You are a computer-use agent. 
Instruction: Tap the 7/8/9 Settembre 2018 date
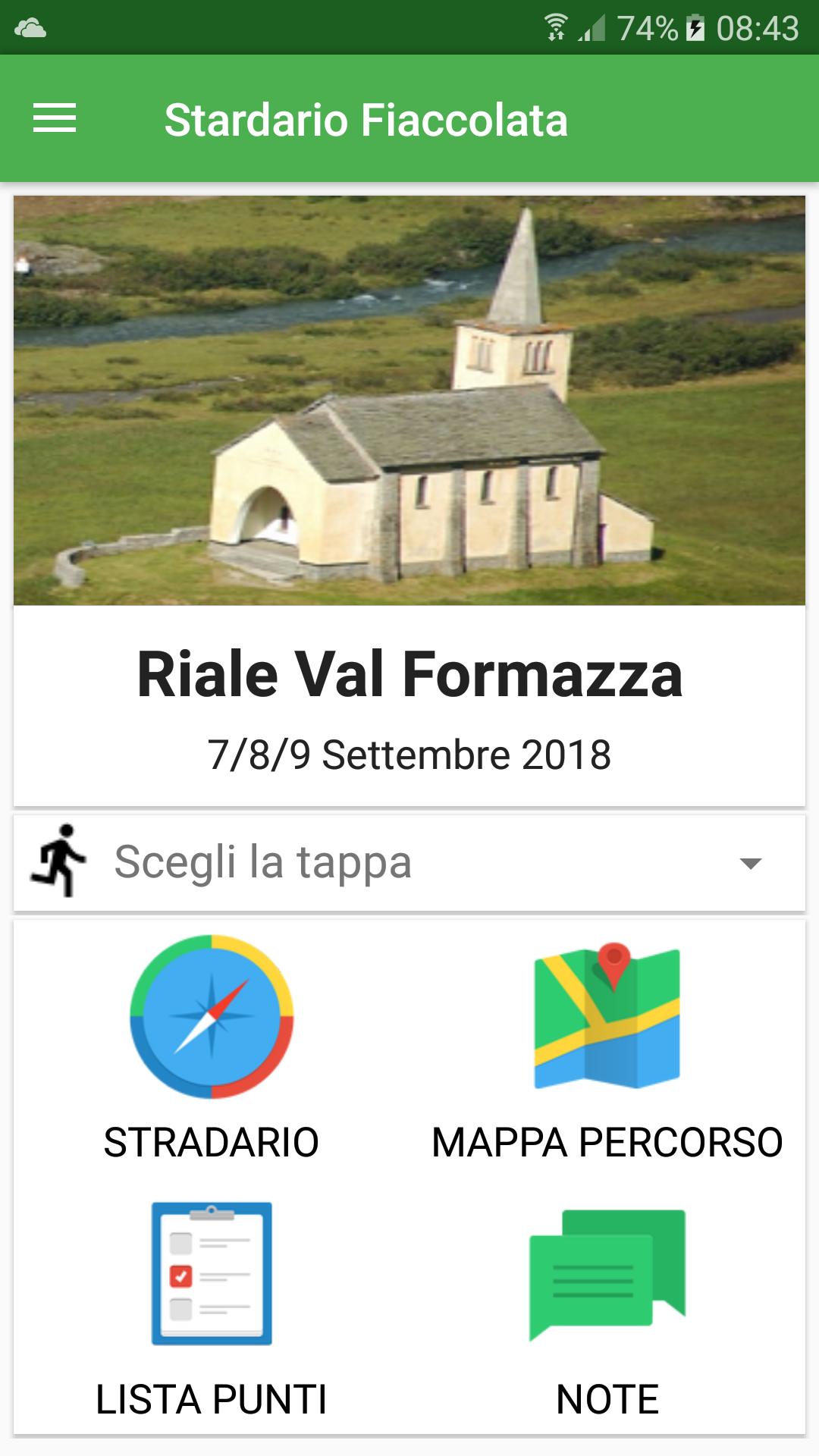pos(409,755)
